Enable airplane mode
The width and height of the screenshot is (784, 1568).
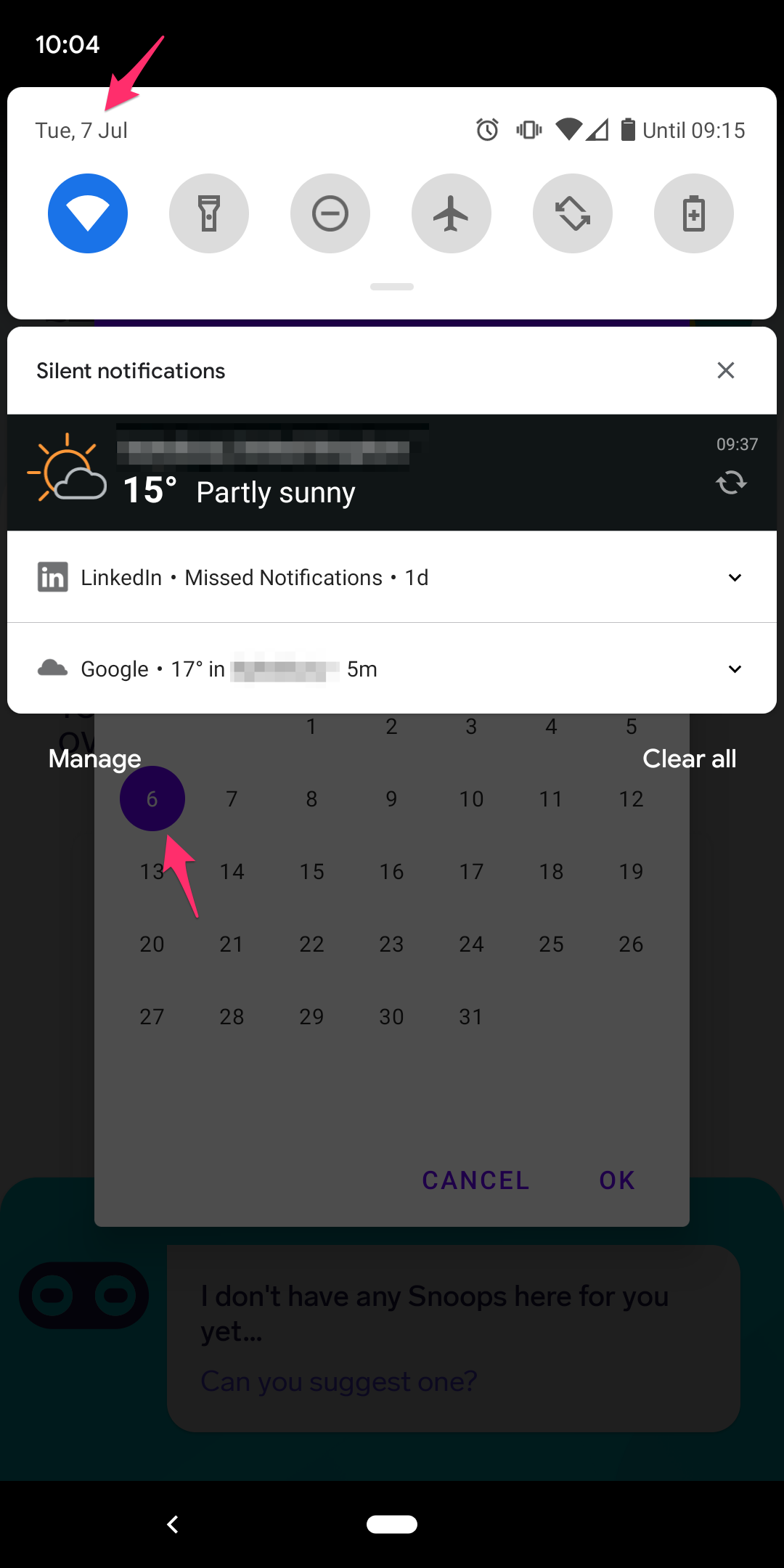click(x=452, y=213)
